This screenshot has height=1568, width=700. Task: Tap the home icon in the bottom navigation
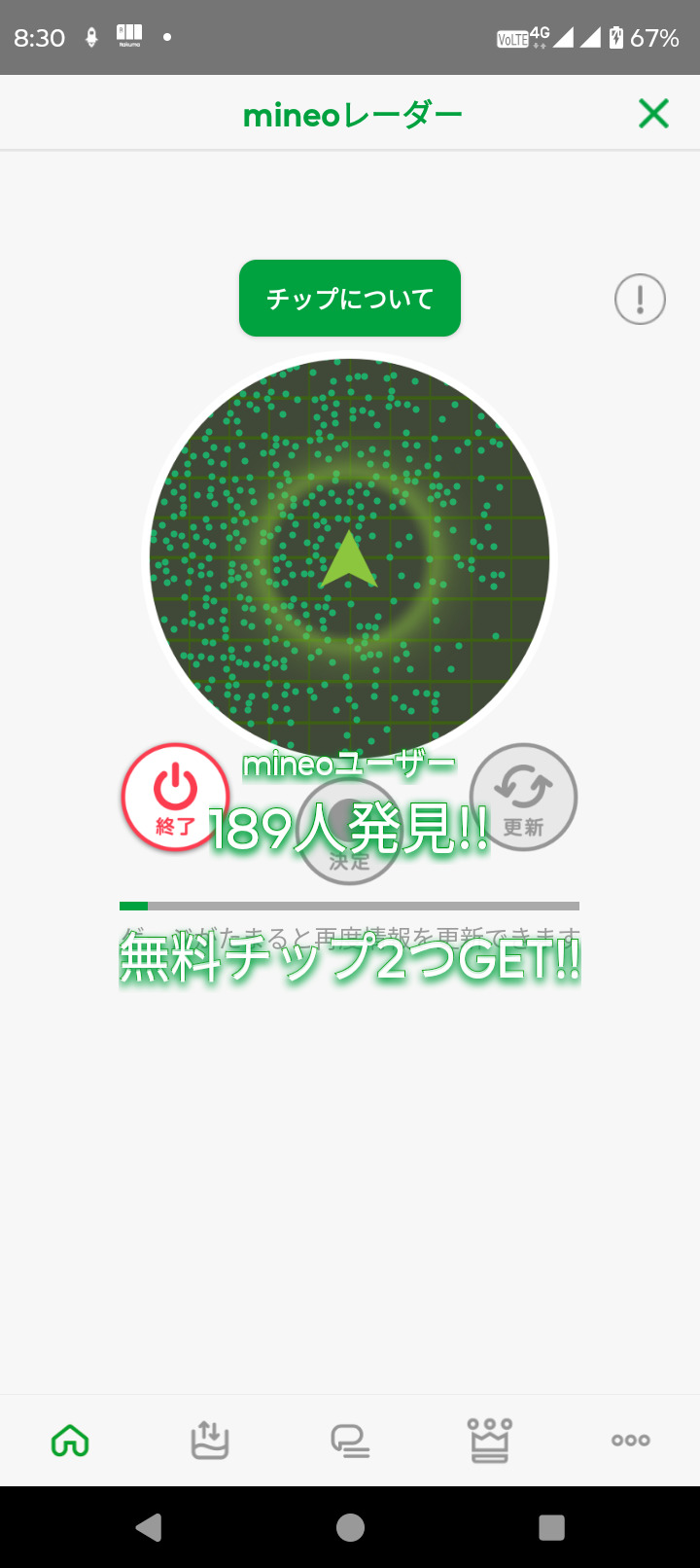tap(70, 1442)
